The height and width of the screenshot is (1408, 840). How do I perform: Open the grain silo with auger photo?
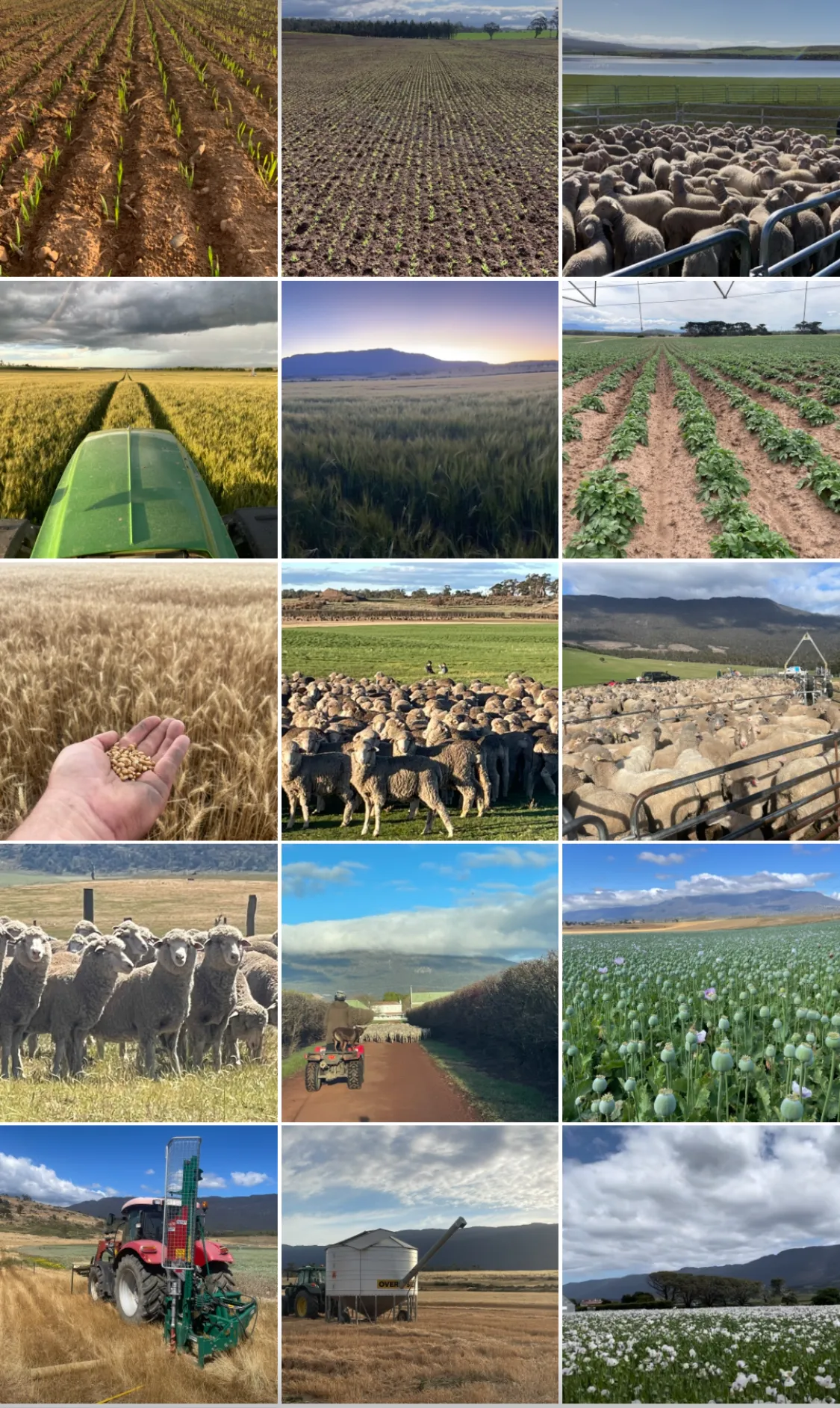pos(420,1264)
